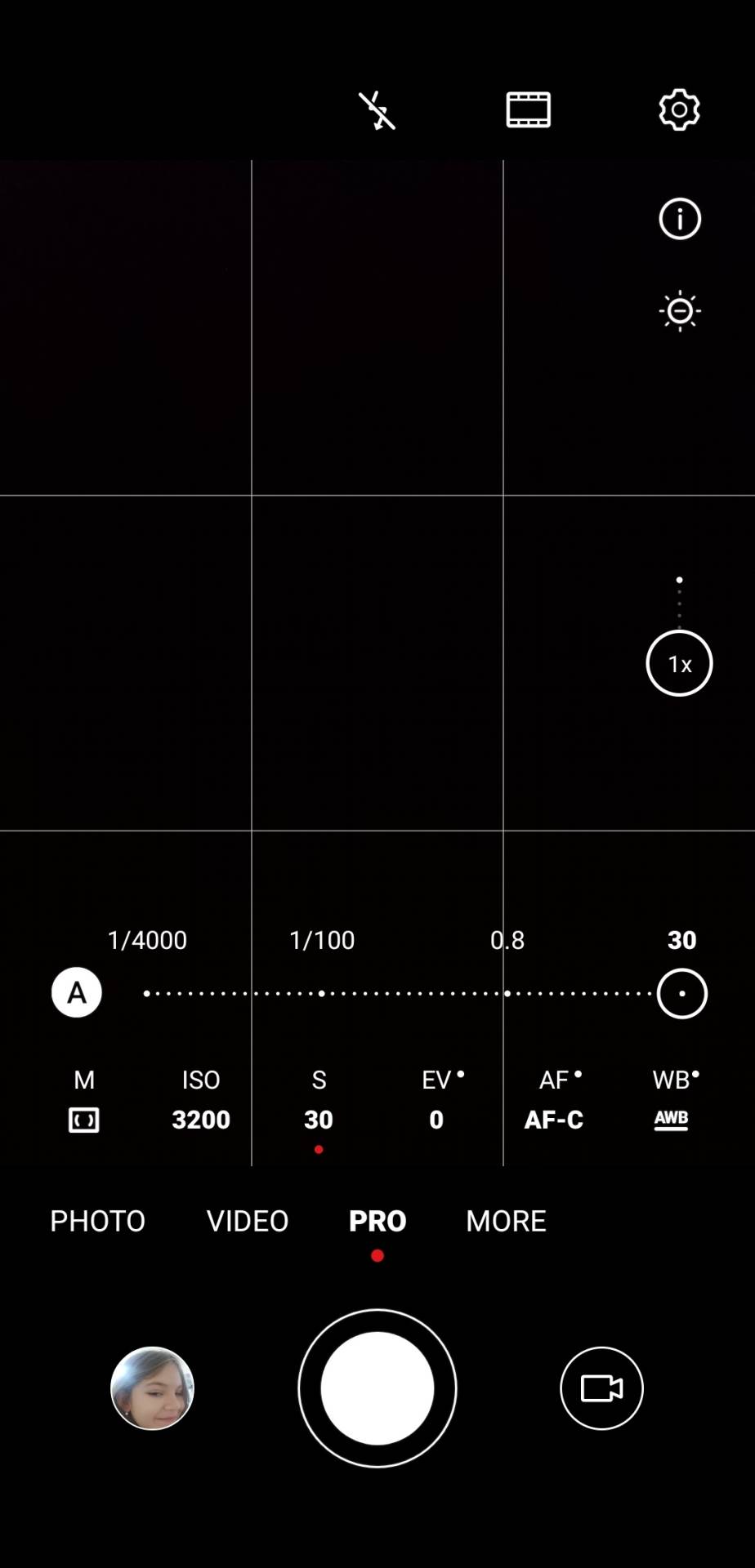This screenshot has width=755, height=1568.
Task: Set shutter speed to auto with A button
Action: [77, 993]
